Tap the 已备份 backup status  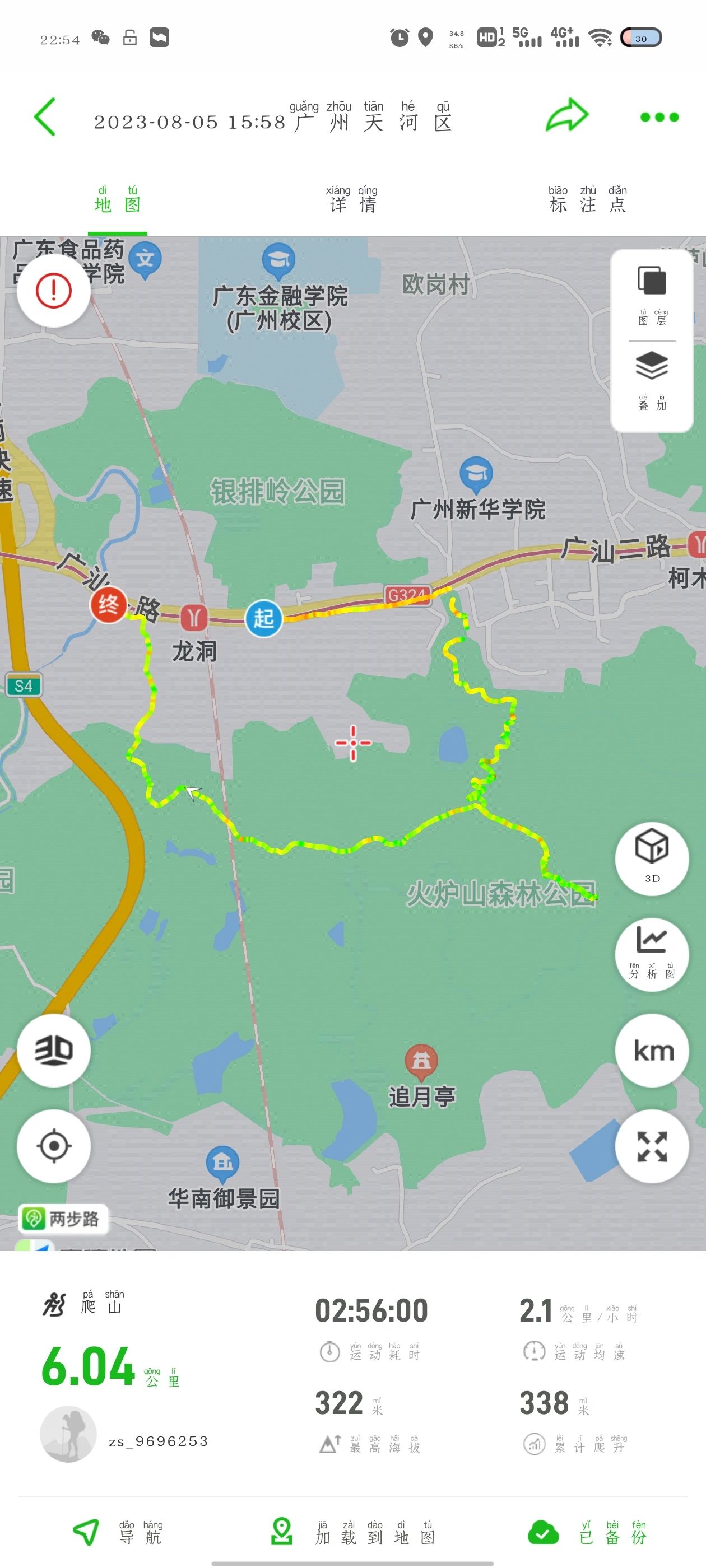588,1533
